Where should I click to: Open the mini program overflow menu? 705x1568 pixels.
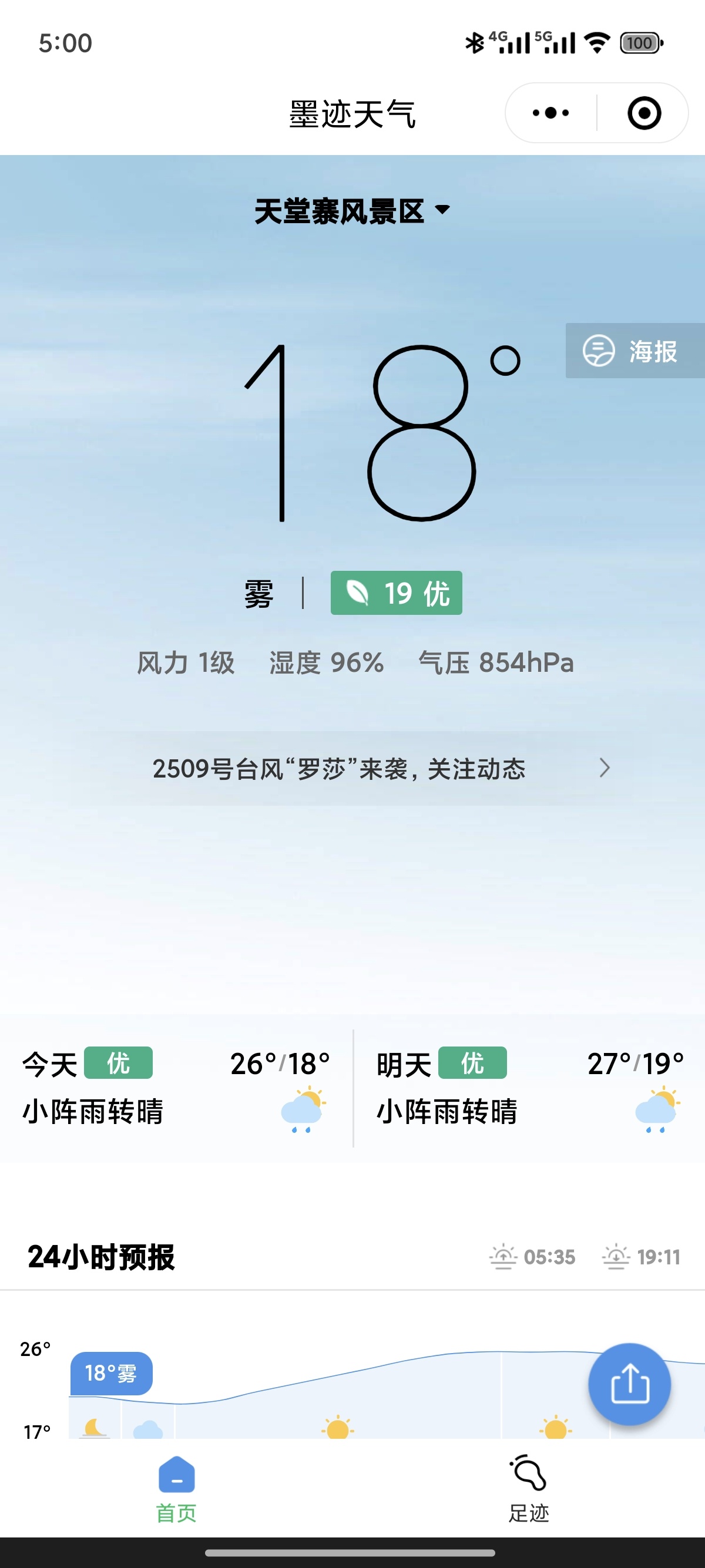[550, 113]
